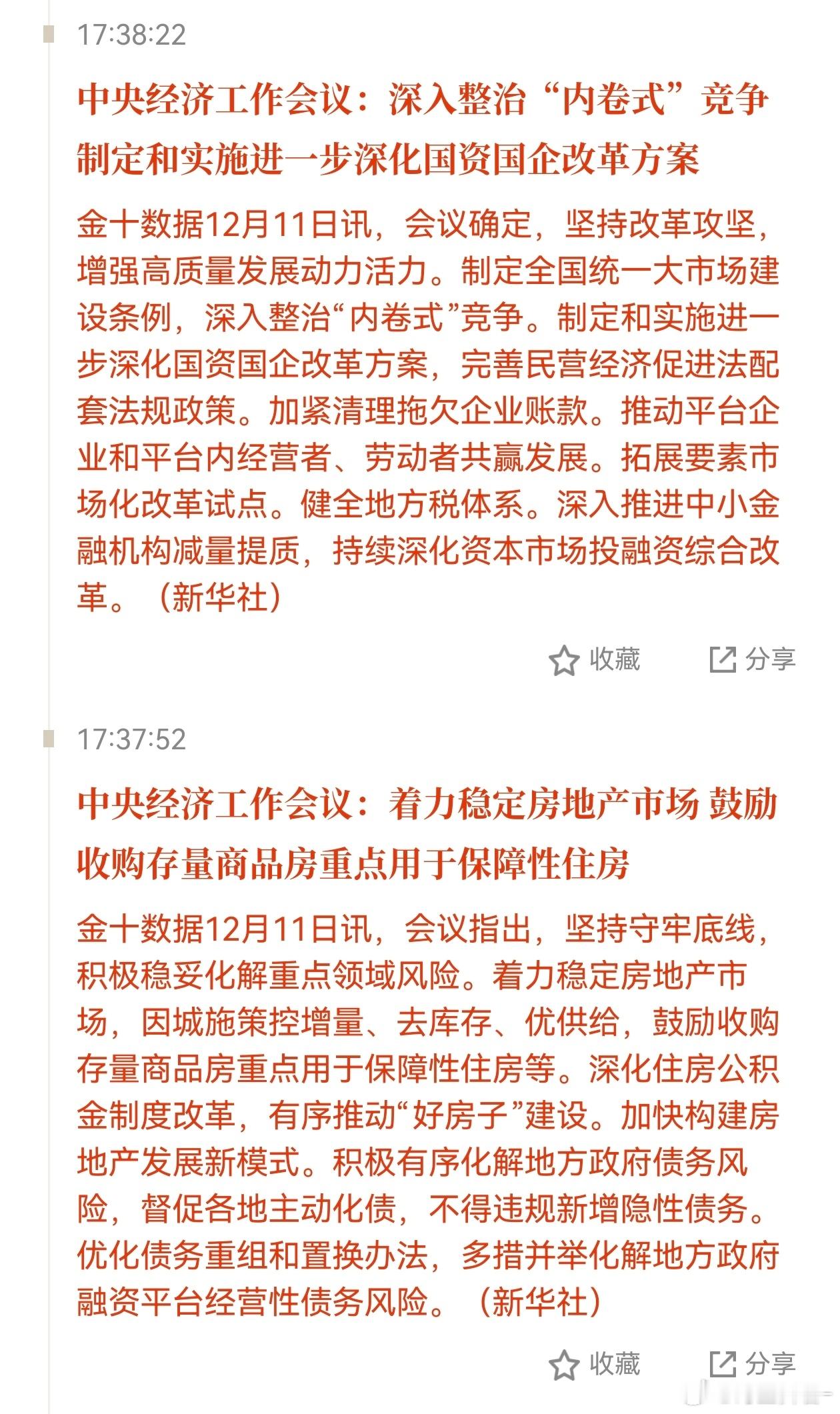Click the red timeline marker beside 17:37:52

coord(47,737)
